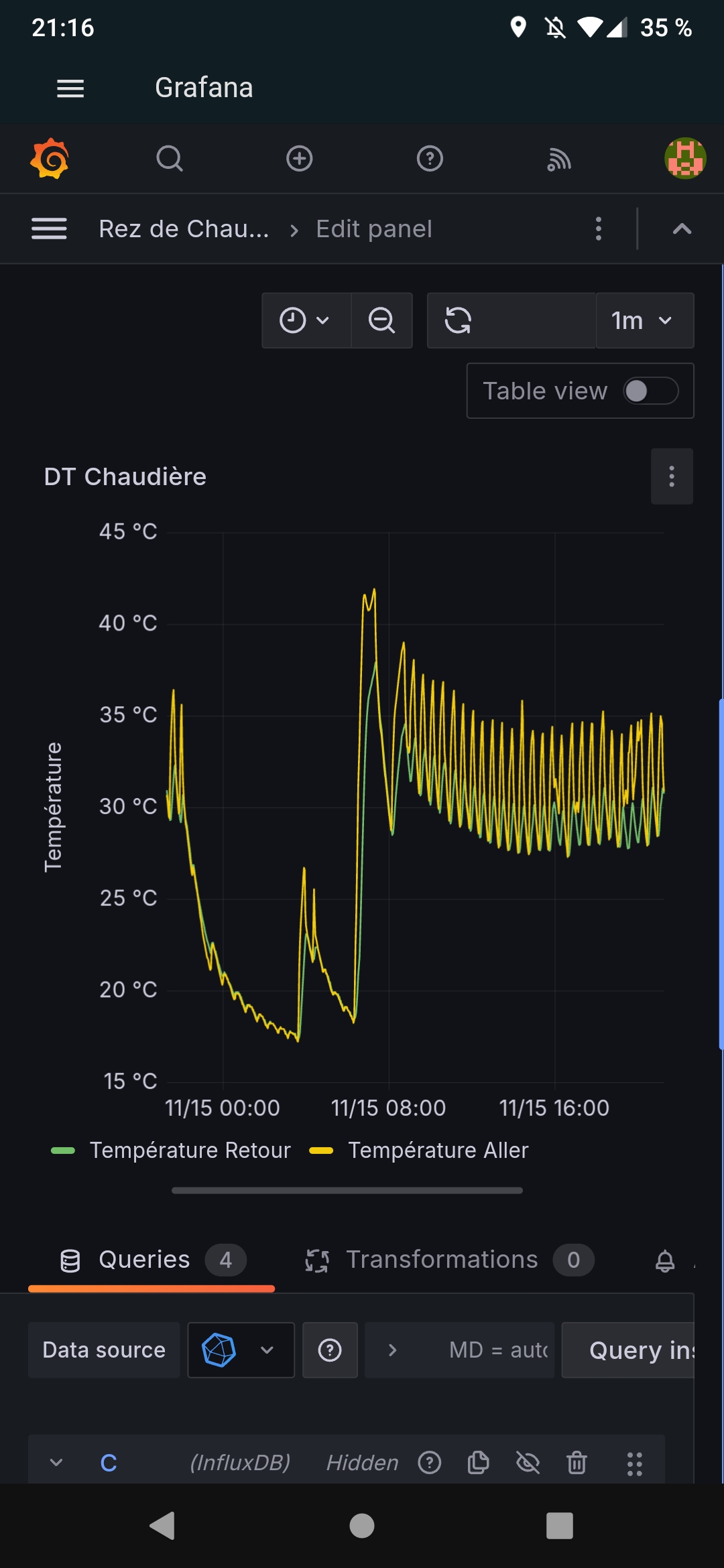Image resolution: width=724 pixels, height=1568 pixels.
Task: Delete query C with trash icon
Action: pyautogui.click(x=577, y=1463)
